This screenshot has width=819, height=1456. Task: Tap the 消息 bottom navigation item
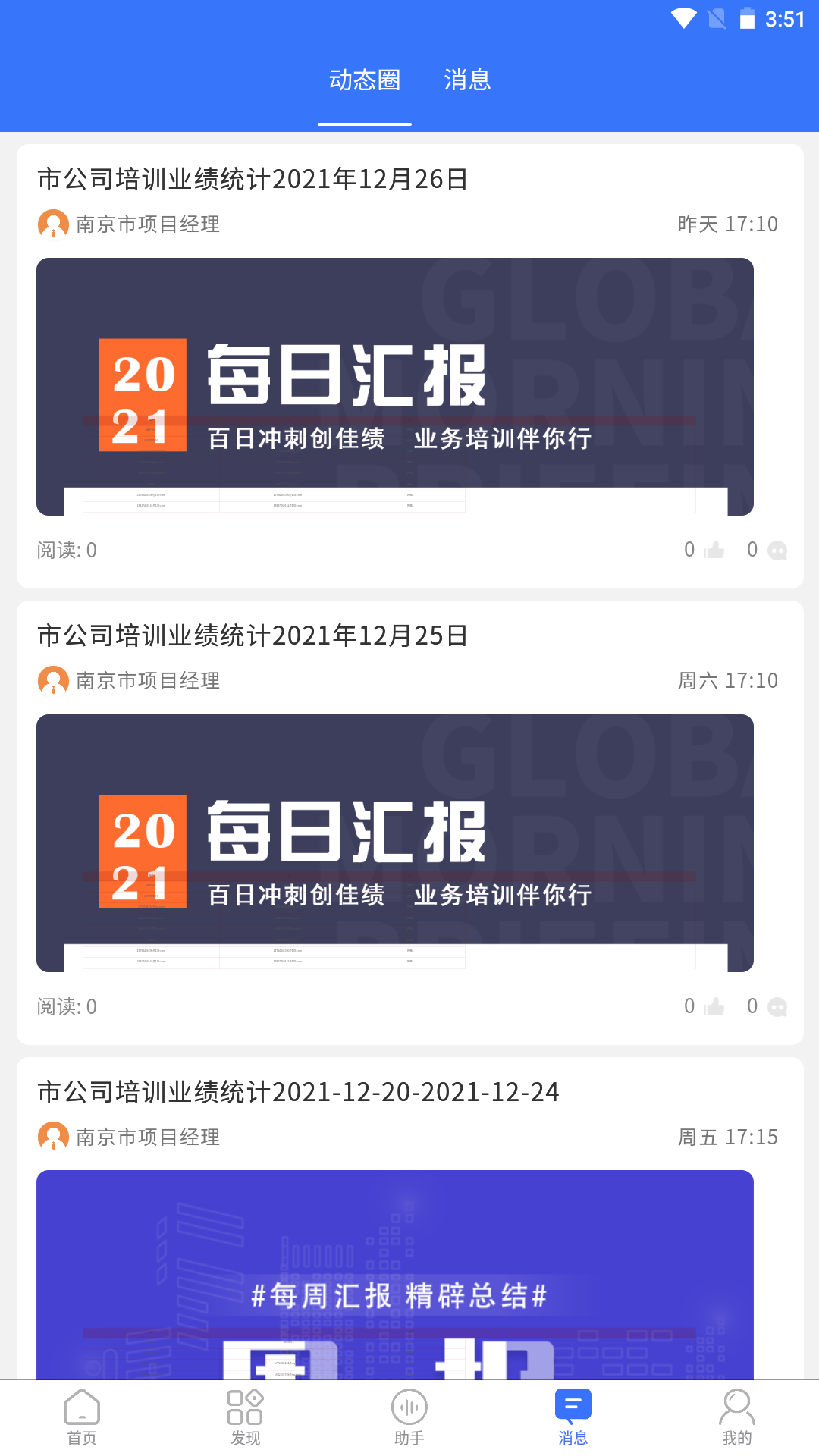[573, 1417]
